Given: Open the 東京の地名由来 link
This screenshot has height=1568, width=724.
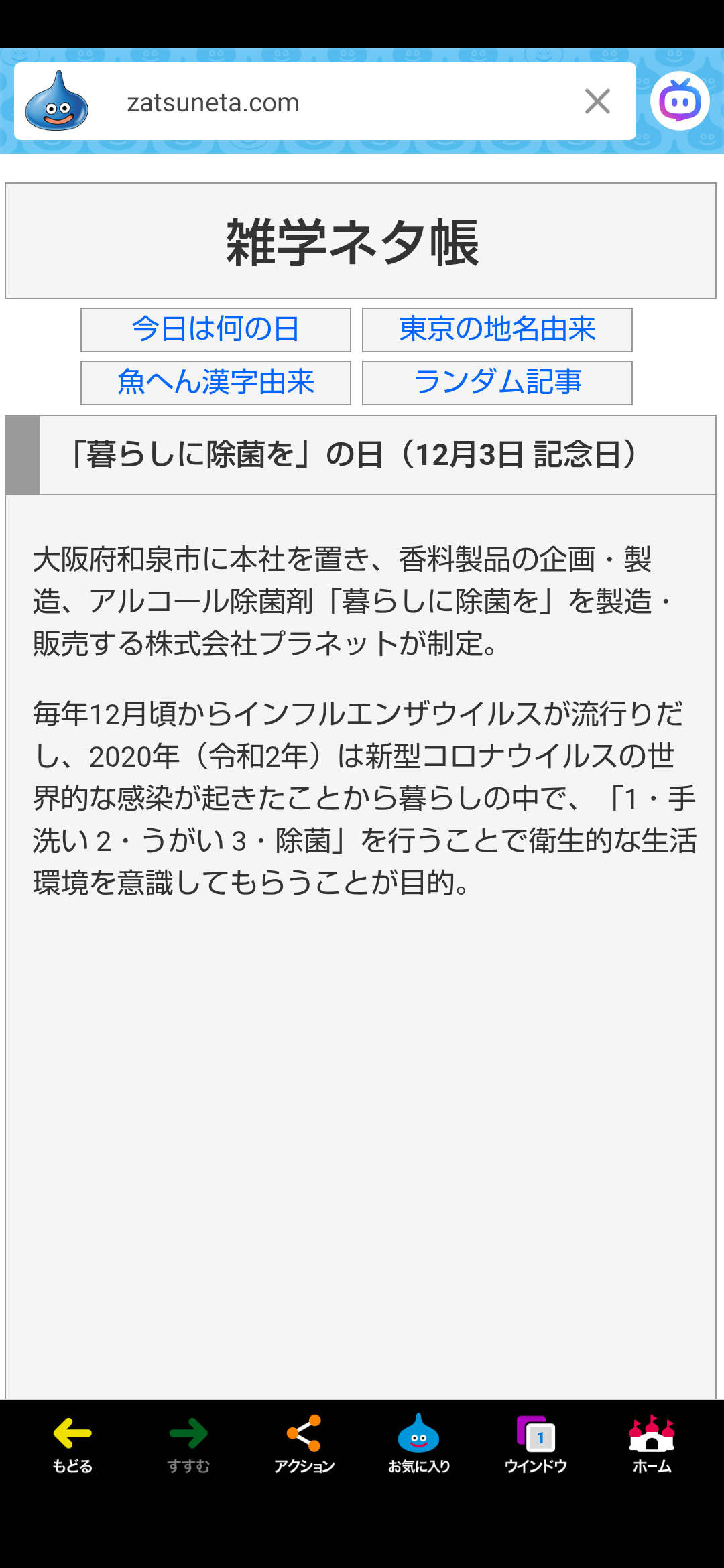Looking at the screenshot, I should [497, 330].
